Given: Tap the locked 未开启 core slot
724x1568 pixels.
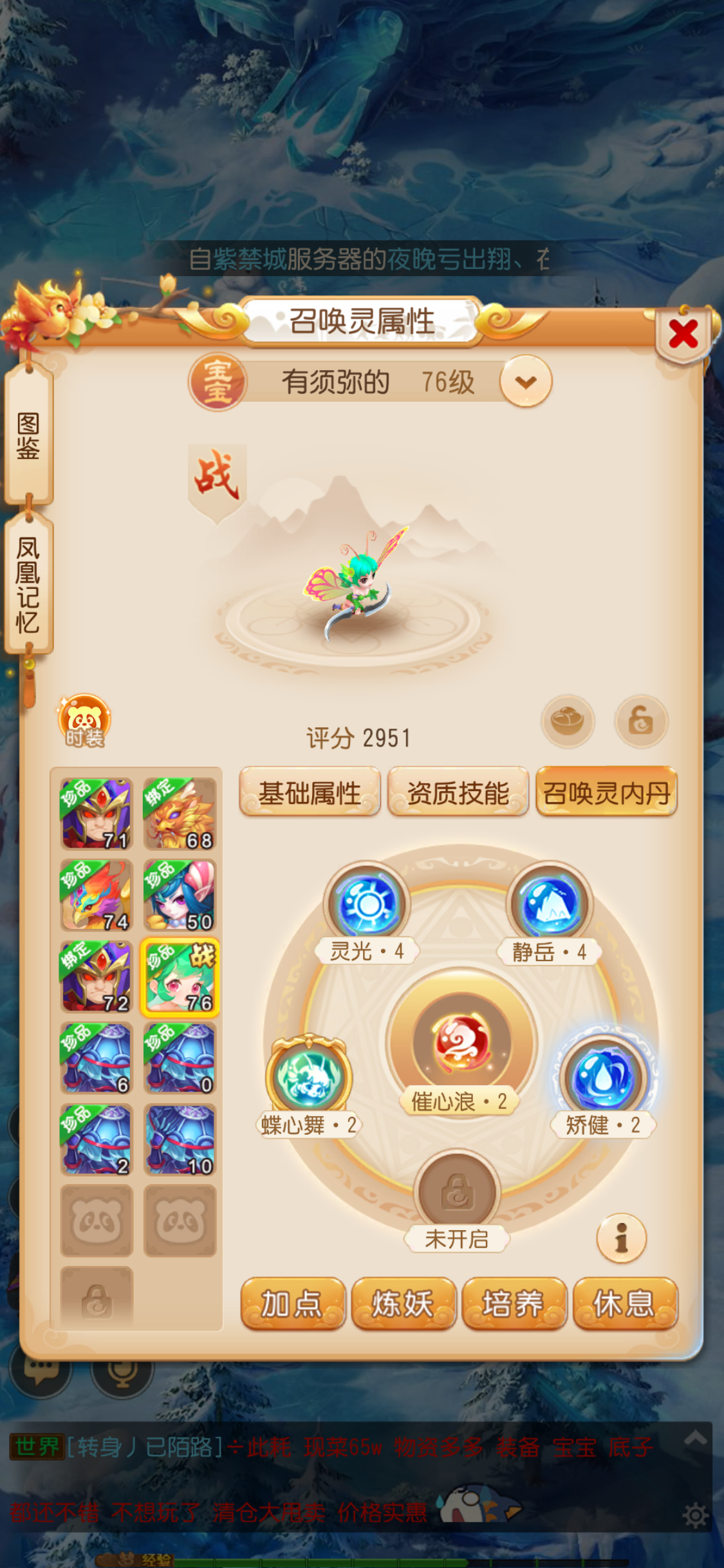Looking at the screenshot, I should tap(457, 1193).
